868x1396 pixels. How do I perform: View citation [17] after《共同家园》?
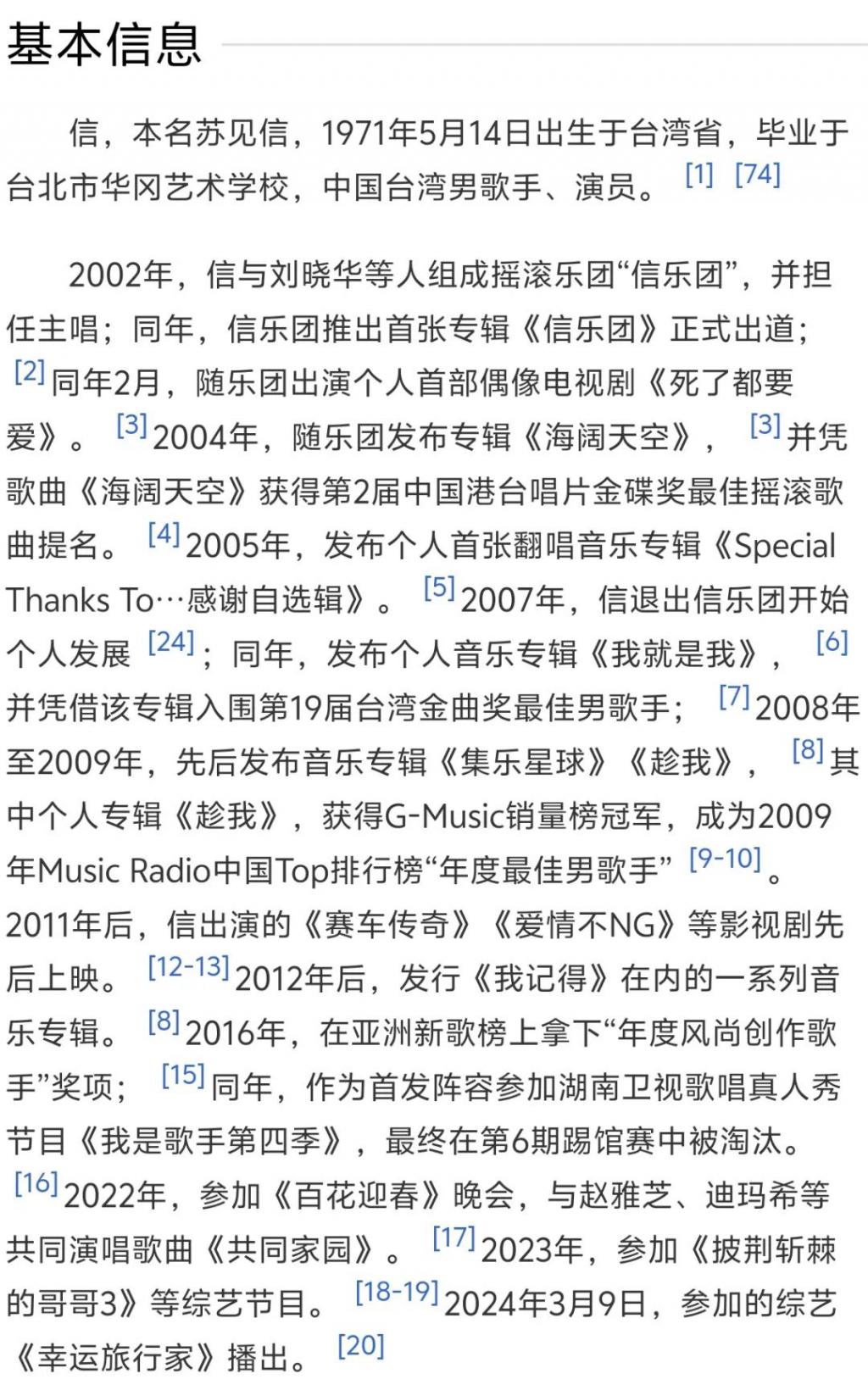[454, 1240]
